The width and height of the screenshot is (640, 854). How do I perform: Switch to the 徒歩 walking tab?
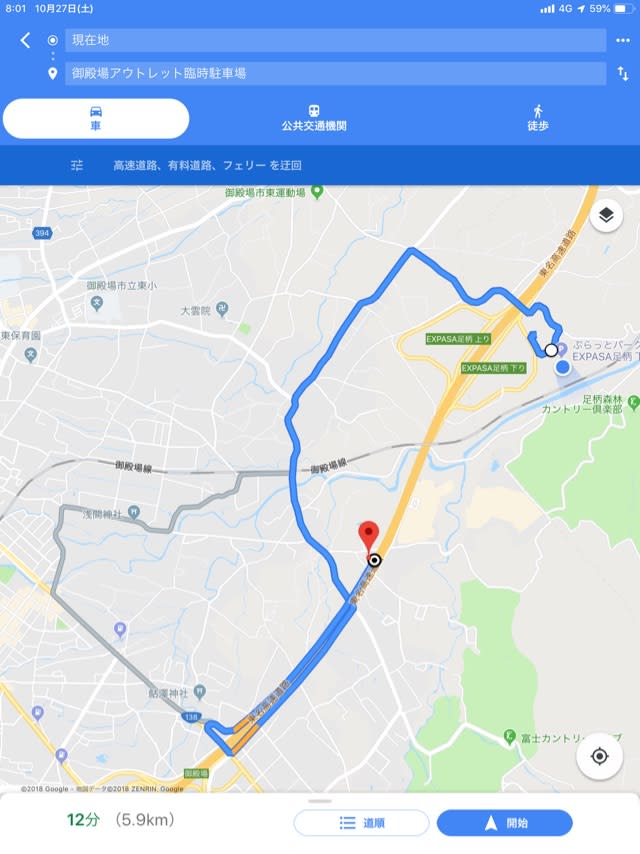coord(538,118)
